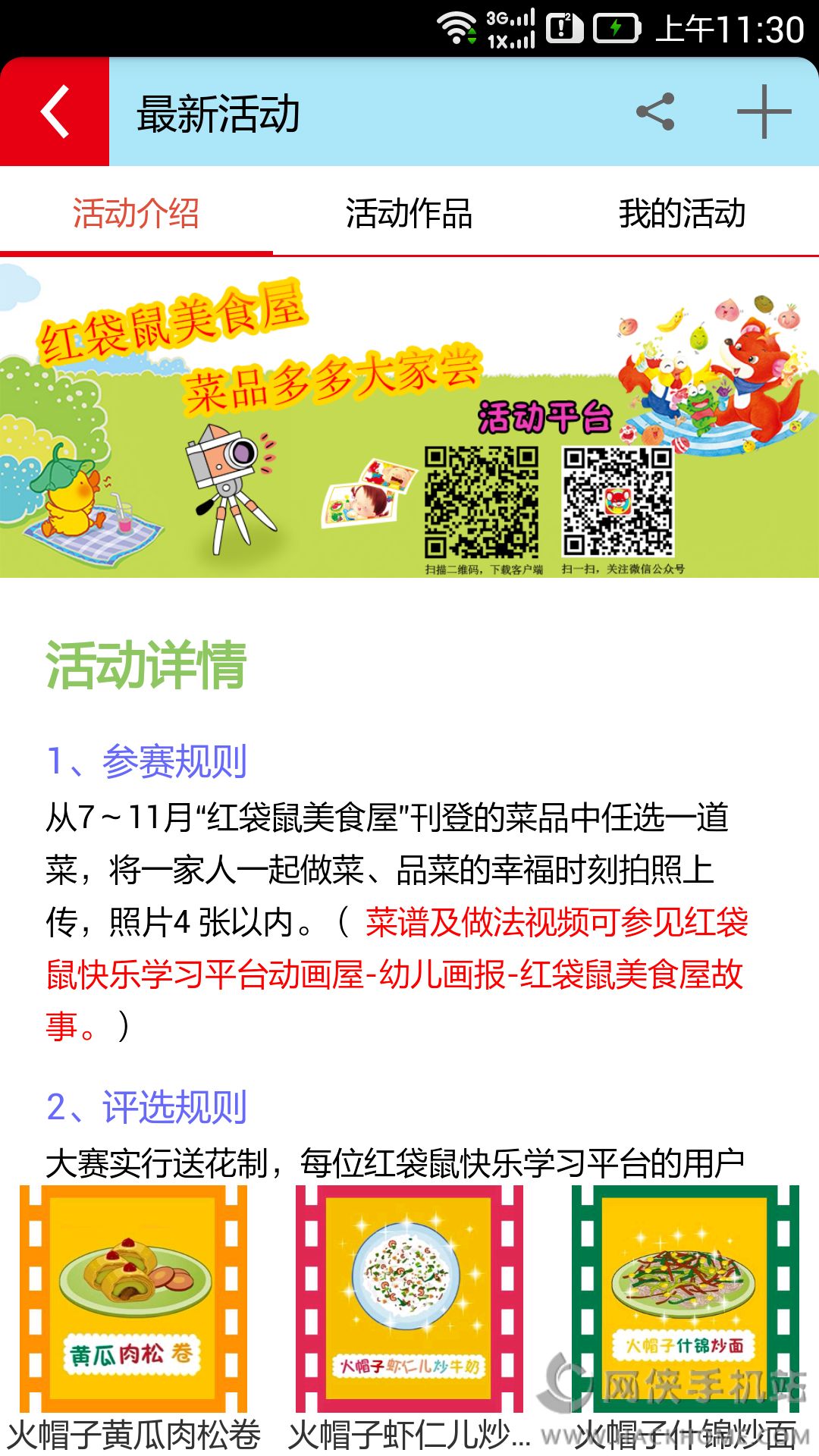Switch to the 活动作品 tab
The height and width of the screenshot is (1456, 819).
[409, 213]
